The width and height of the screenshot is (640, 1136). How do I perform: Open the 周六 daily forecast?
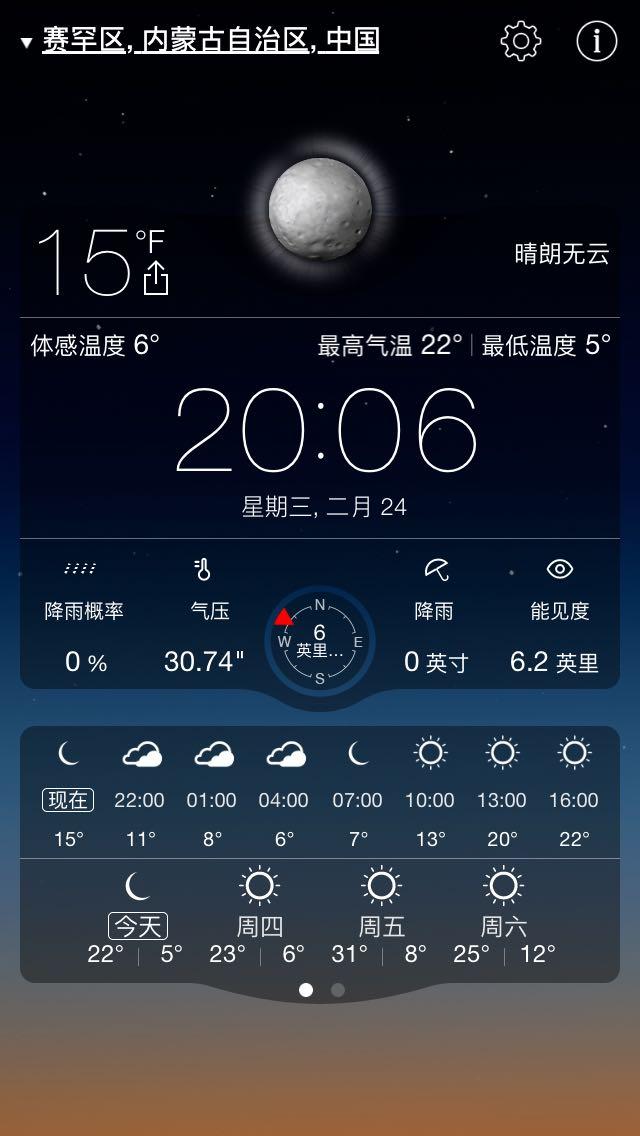(503, 920)
